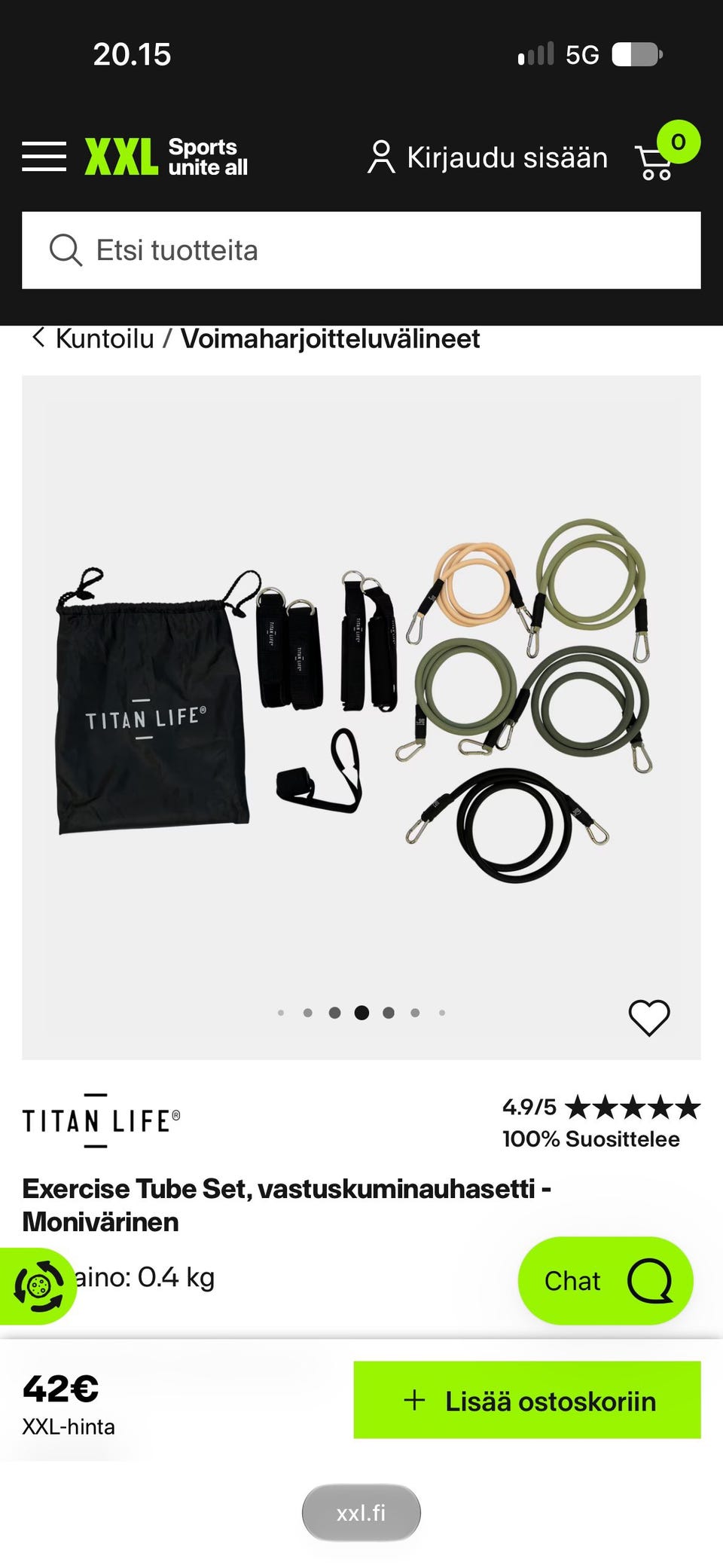Open the Titan Life brand page
The width and height of the screenshot is (723, 1568).
(x=102, y=1120)
